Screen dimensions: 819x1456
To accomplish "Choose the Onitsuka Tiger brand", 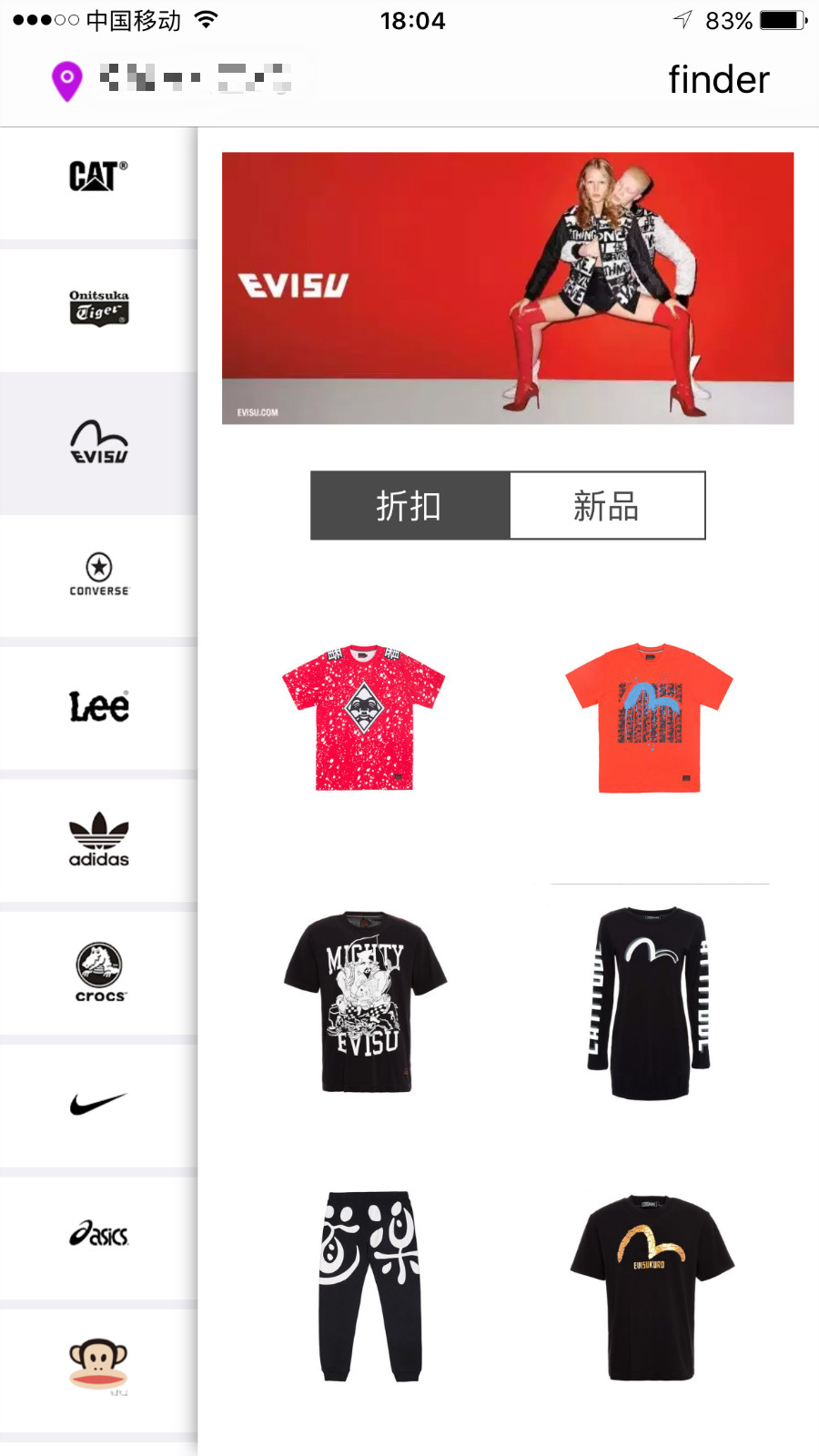I will pyautogui.click(x=98, y=308).
